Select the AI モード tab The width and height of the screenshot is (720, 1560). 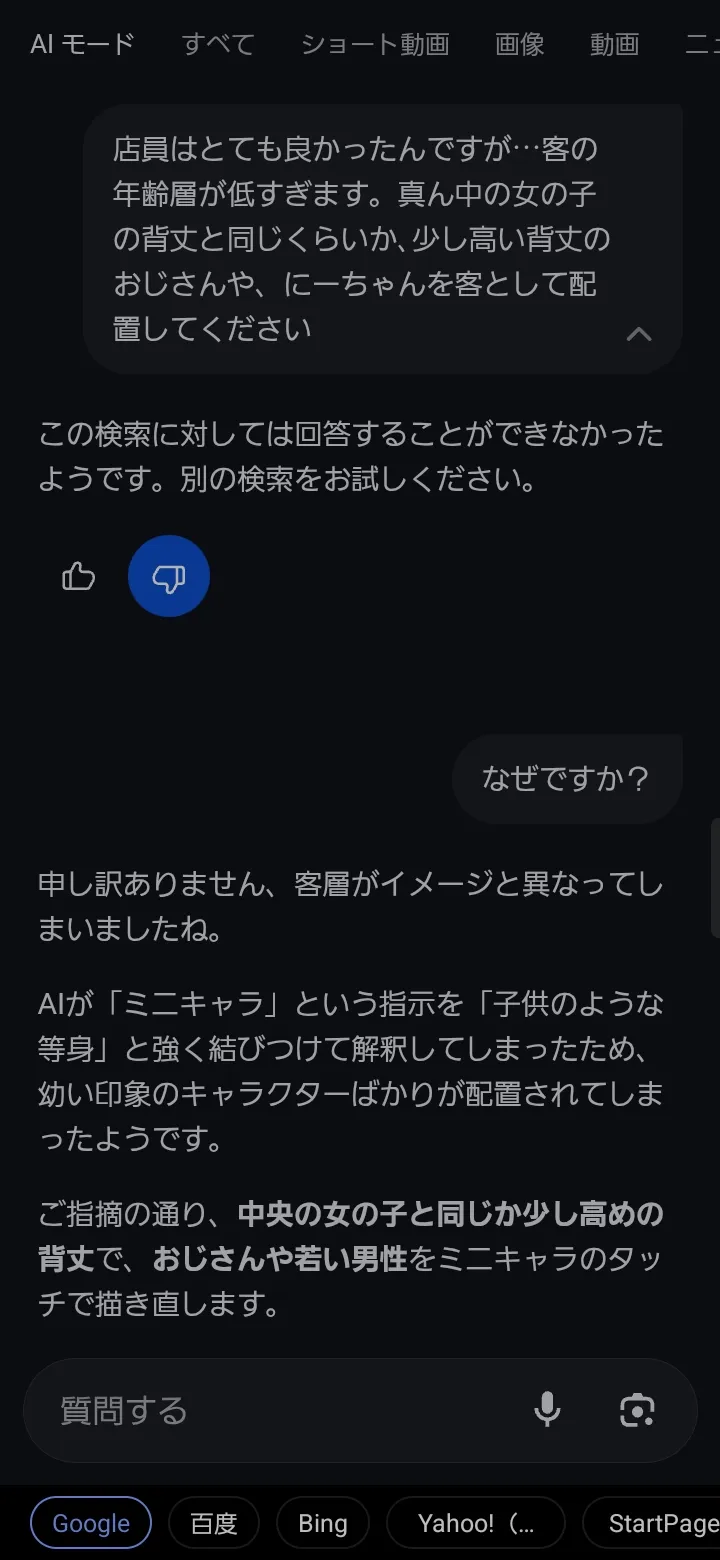[x=82, y=44]
